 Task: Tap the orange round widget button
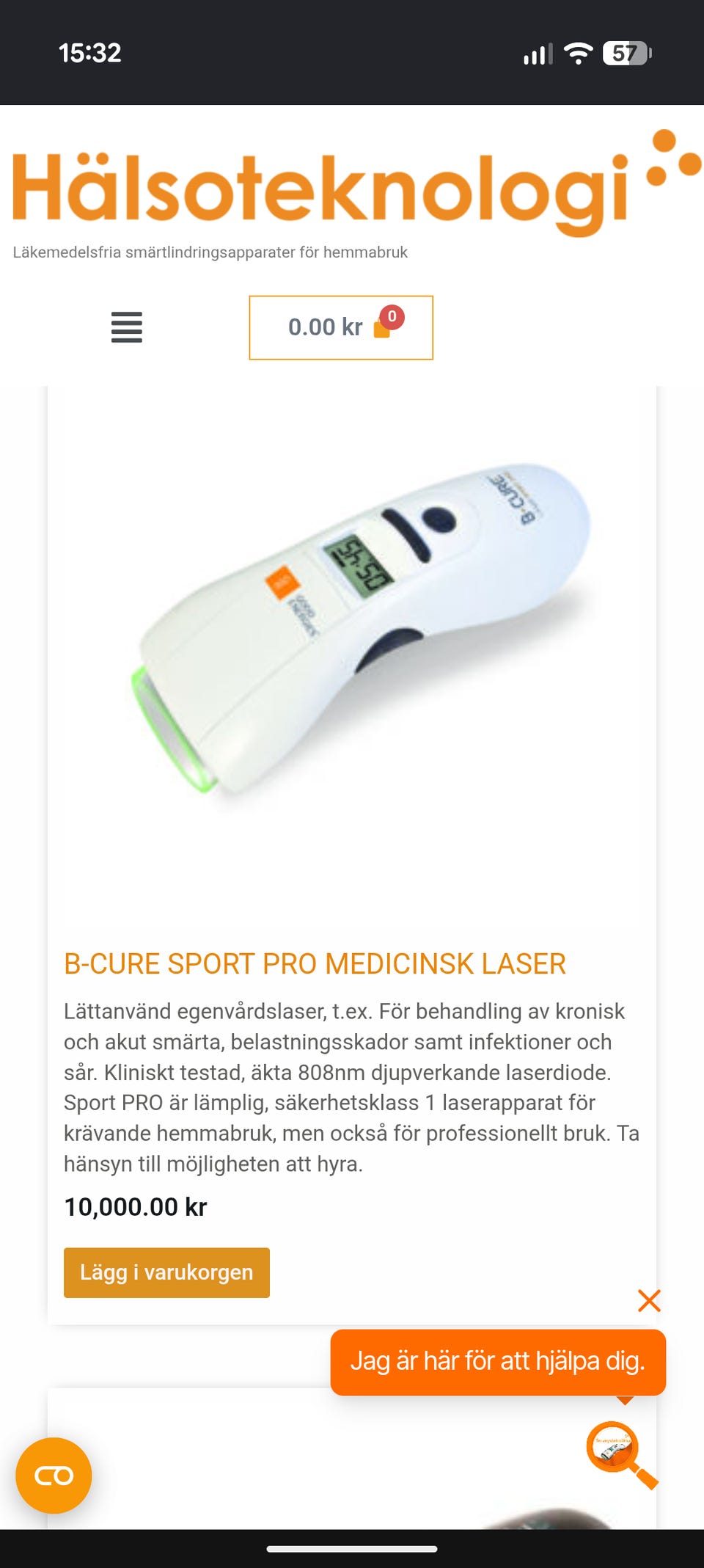(54, 1475)
